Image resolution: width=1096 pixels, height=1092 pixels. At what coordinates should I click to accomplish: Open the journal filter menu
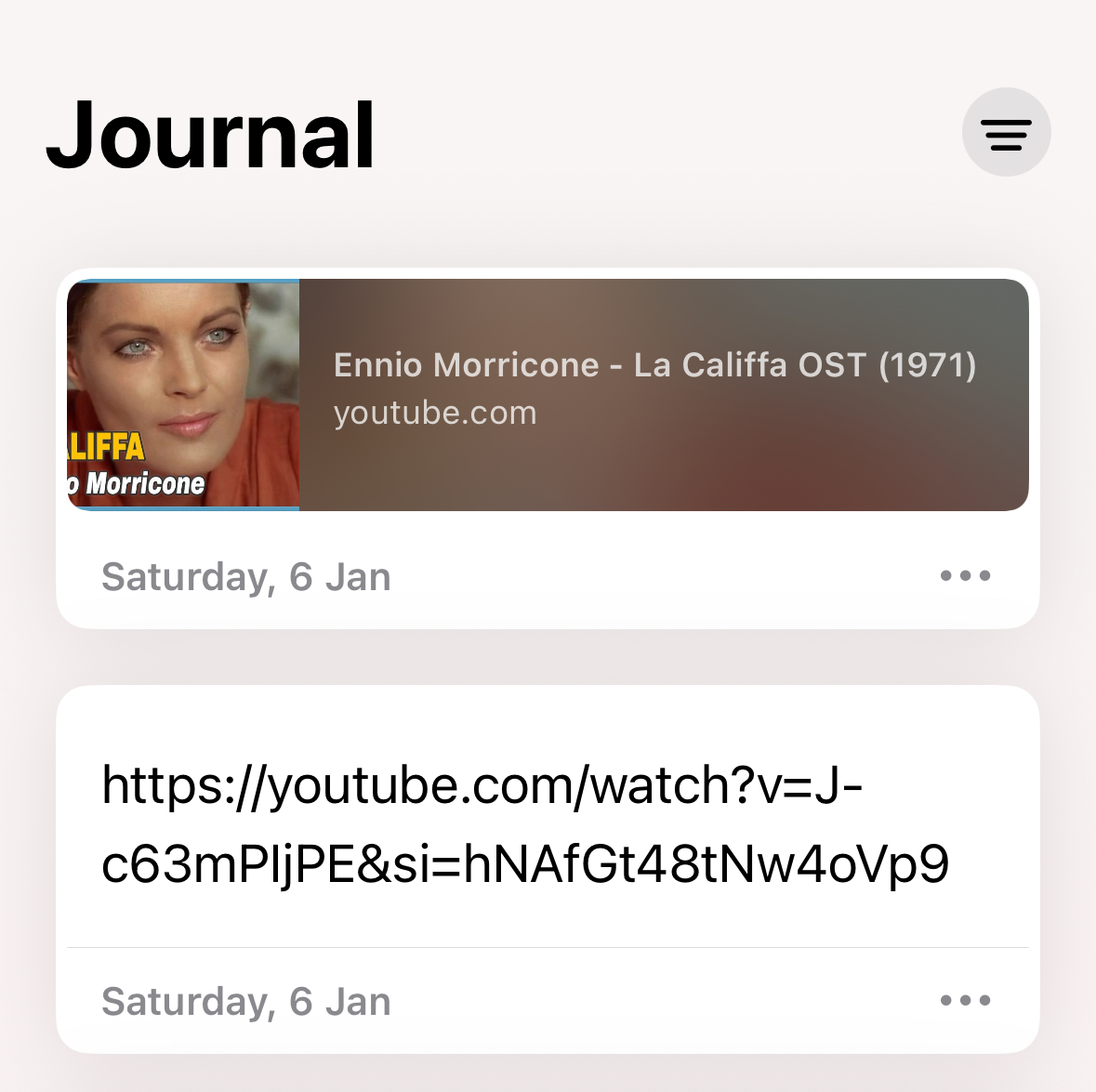pyautogui.click(x=1006, y=133)
